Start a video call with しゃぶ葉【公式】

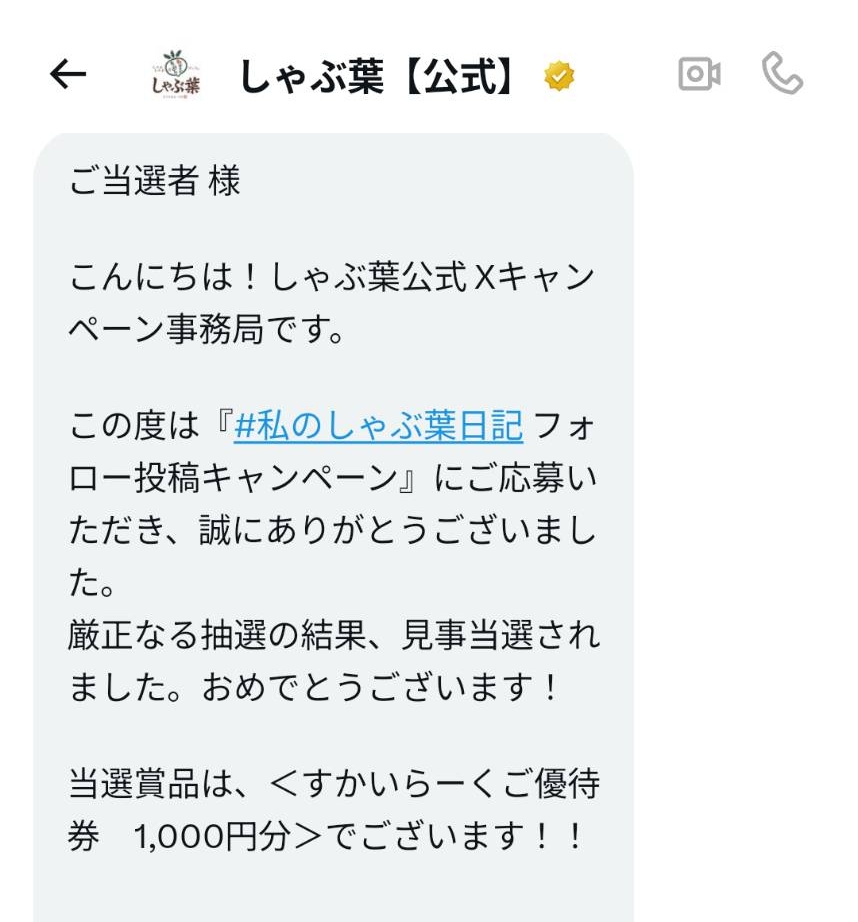(699, 74)
